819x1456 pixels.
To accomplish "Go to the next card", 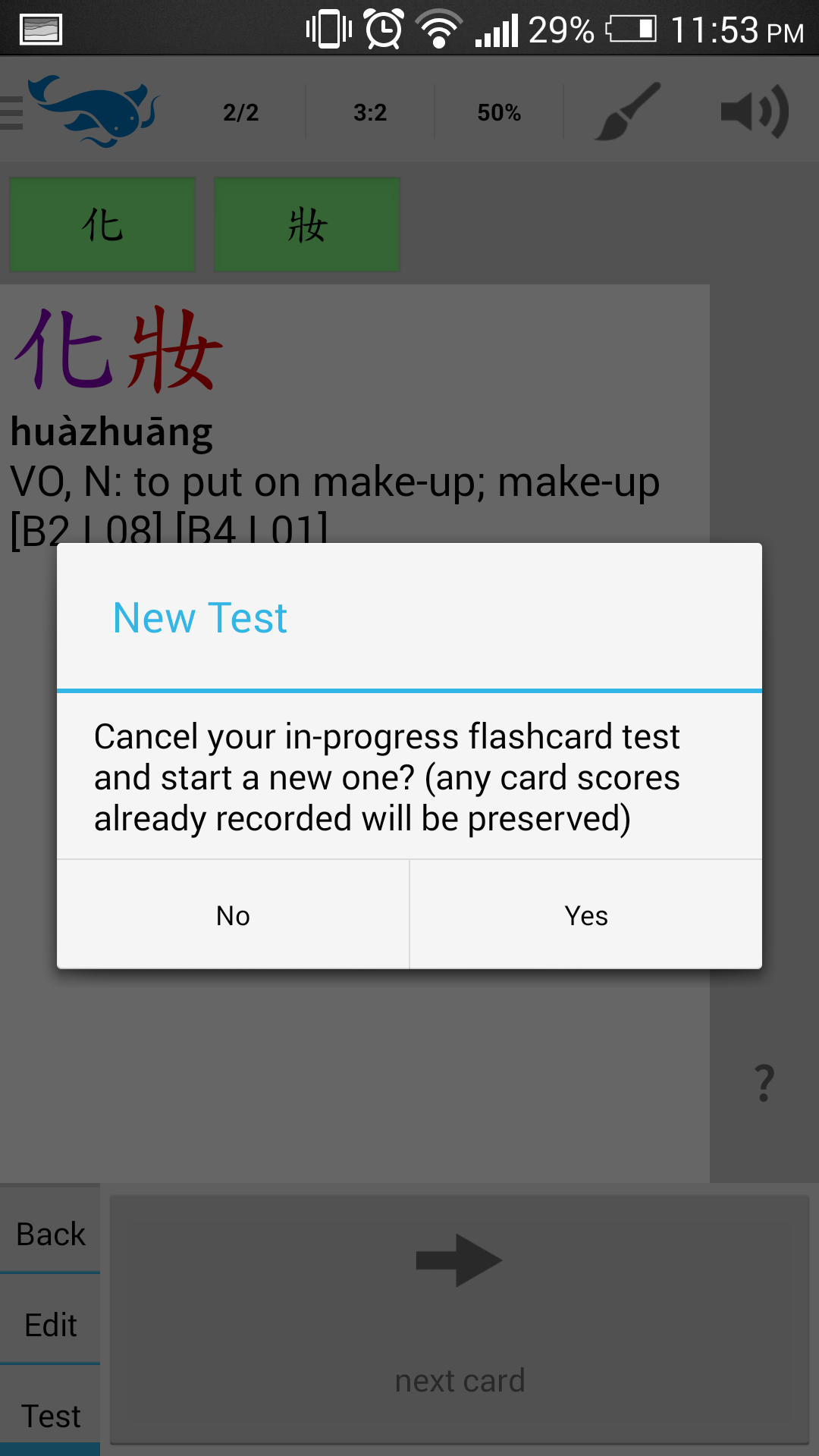I will click(x=460, y=1319).
